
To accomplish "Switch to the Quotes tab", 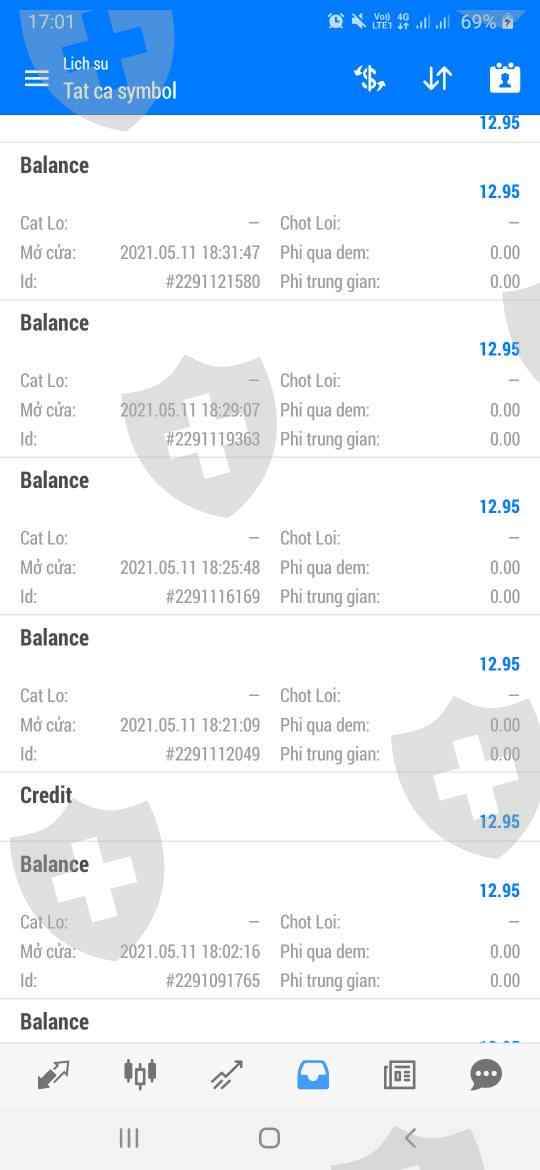I will pos(54,1075).
